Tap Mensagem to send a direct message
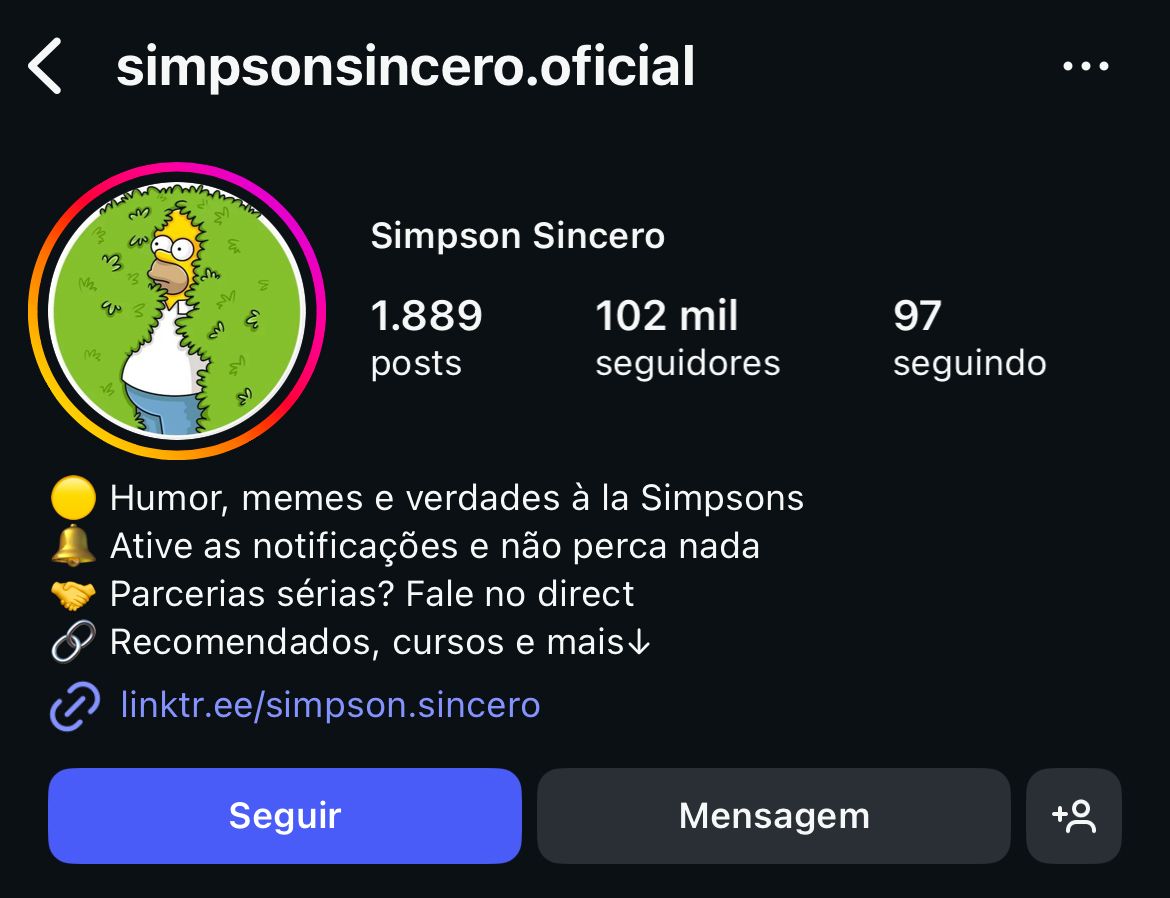 [773, 815]
